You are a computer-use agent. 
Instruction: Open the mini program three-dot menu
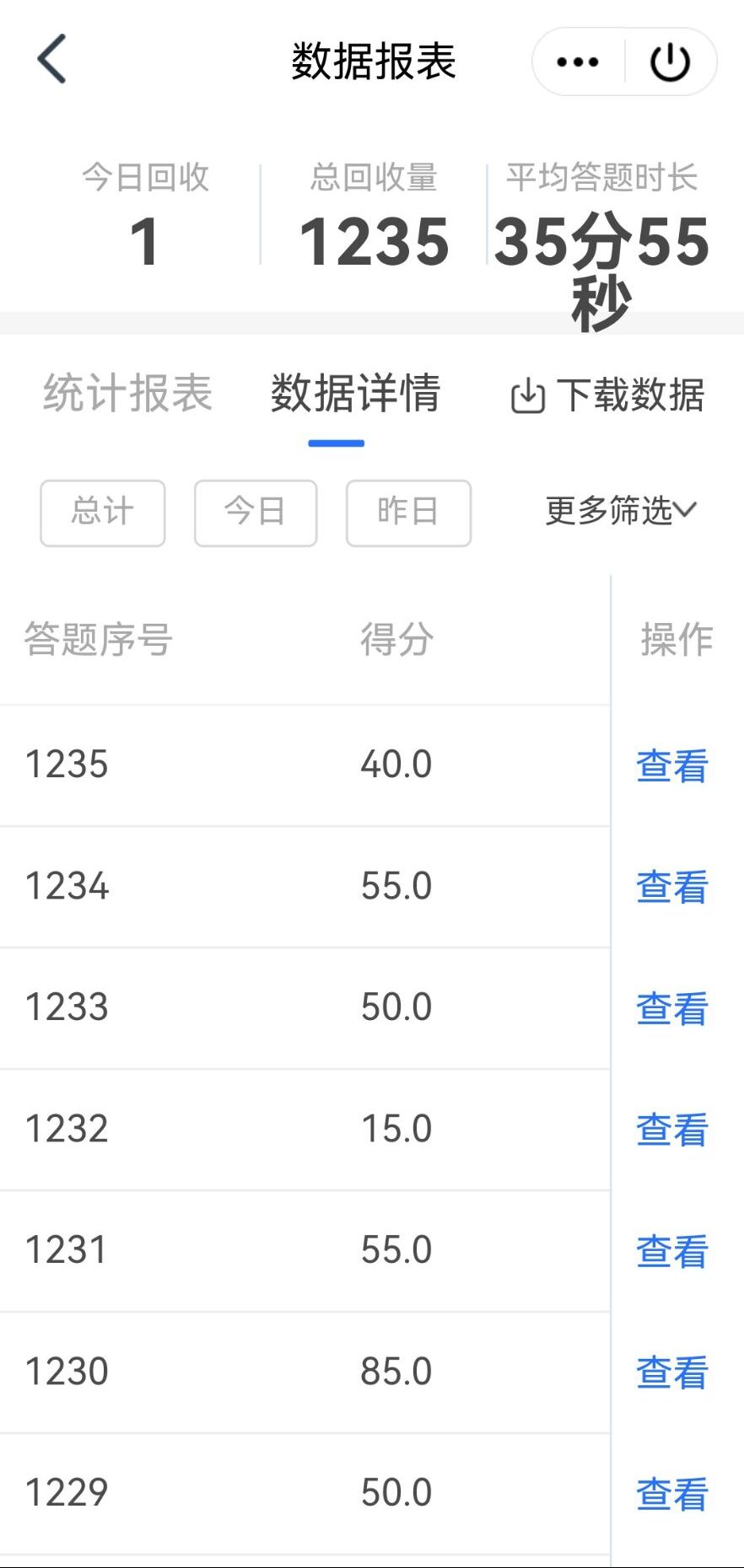click(578, 62)
